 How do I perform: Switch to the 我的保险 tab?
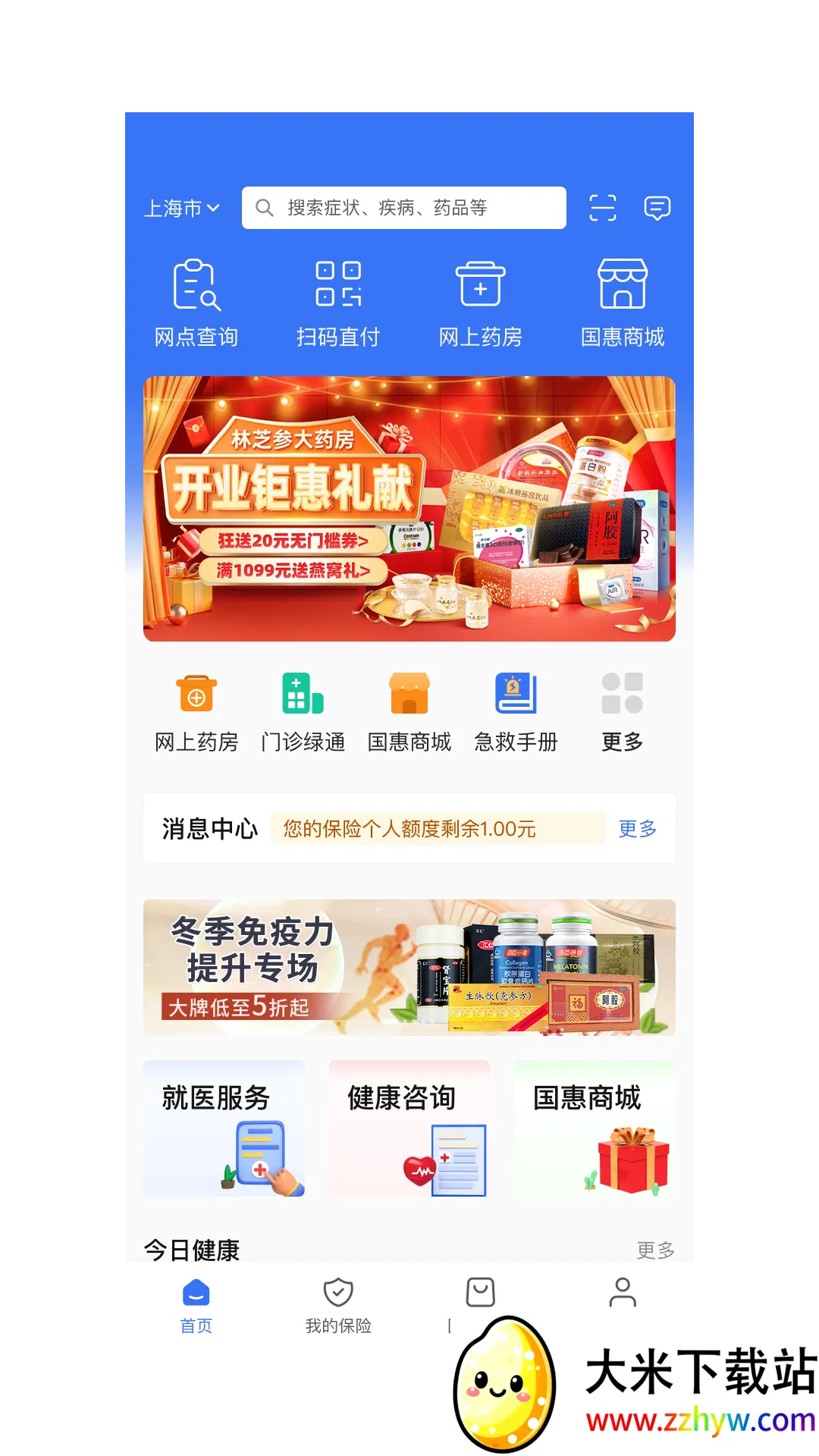pos(338,1304)
